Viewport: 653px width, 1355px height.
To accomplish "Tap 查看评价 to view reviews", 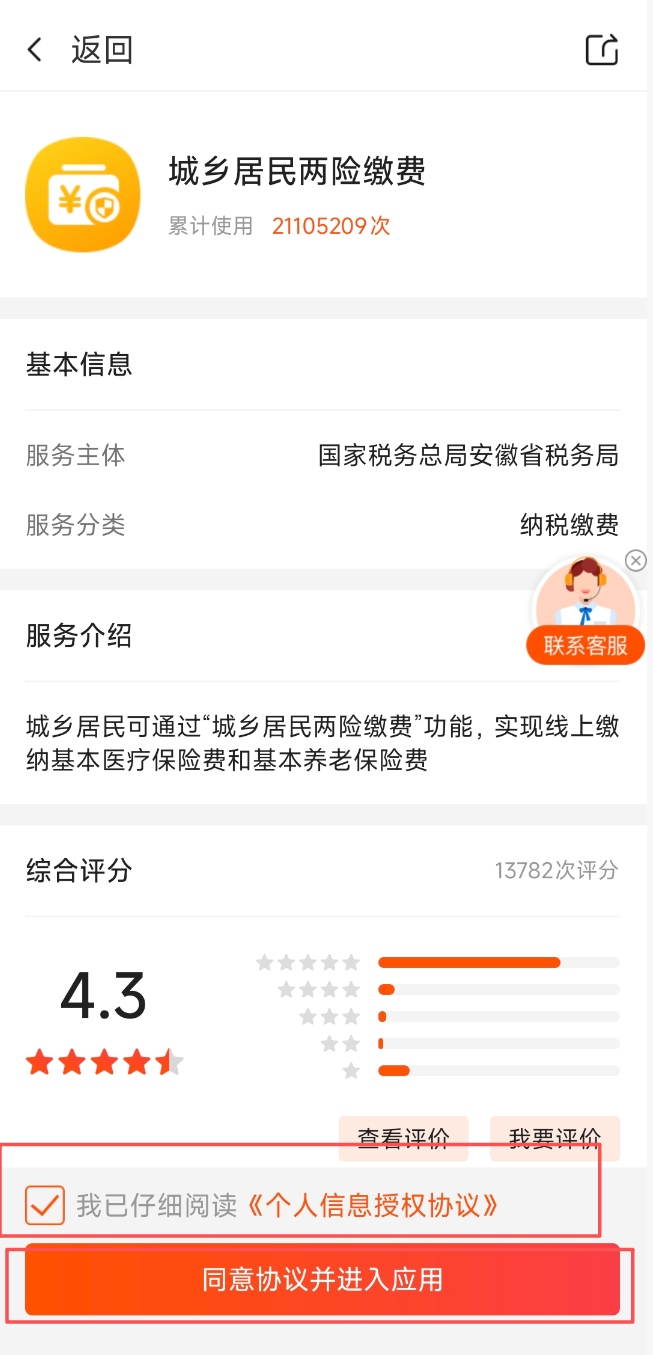I will click(x=403, y=1138).
